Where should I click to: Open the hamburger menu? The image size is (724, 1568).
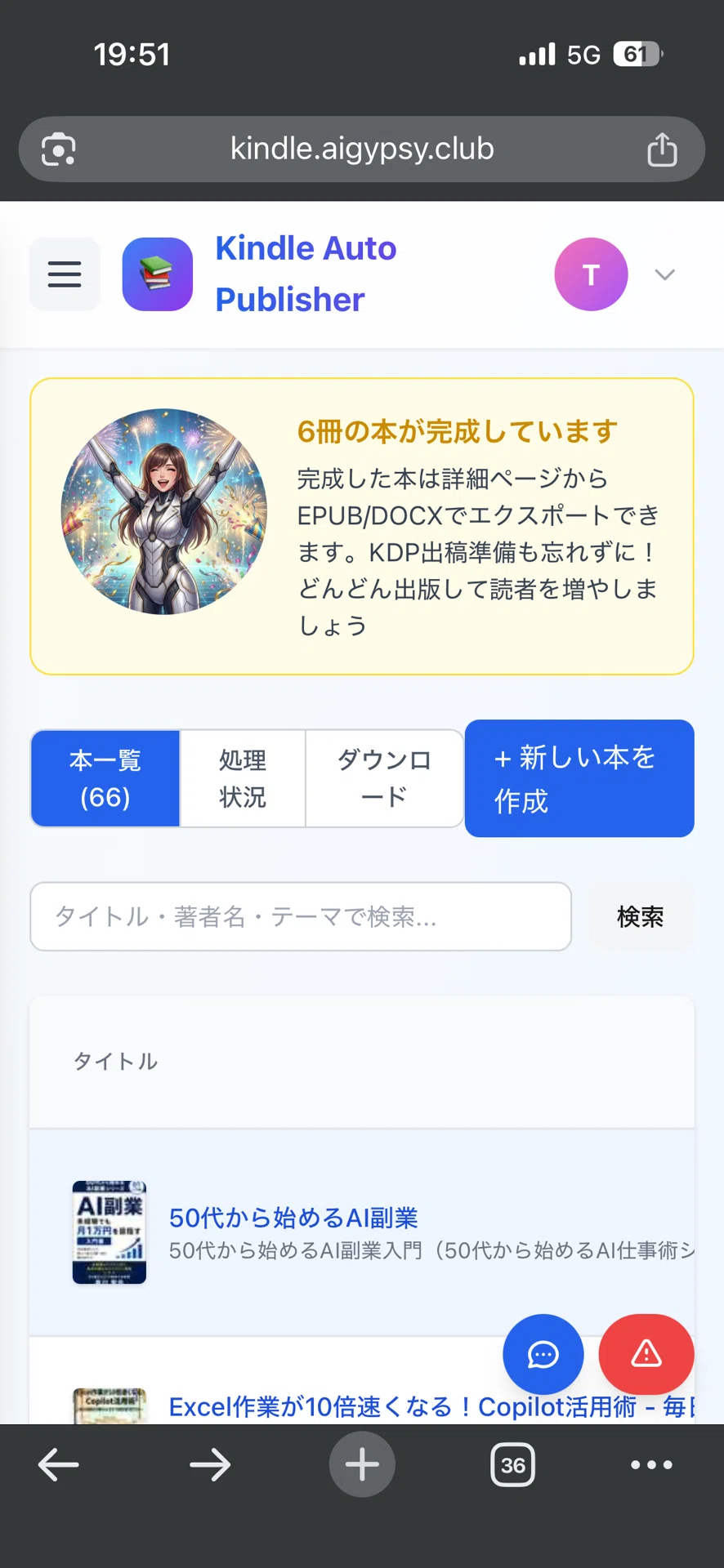65,274
